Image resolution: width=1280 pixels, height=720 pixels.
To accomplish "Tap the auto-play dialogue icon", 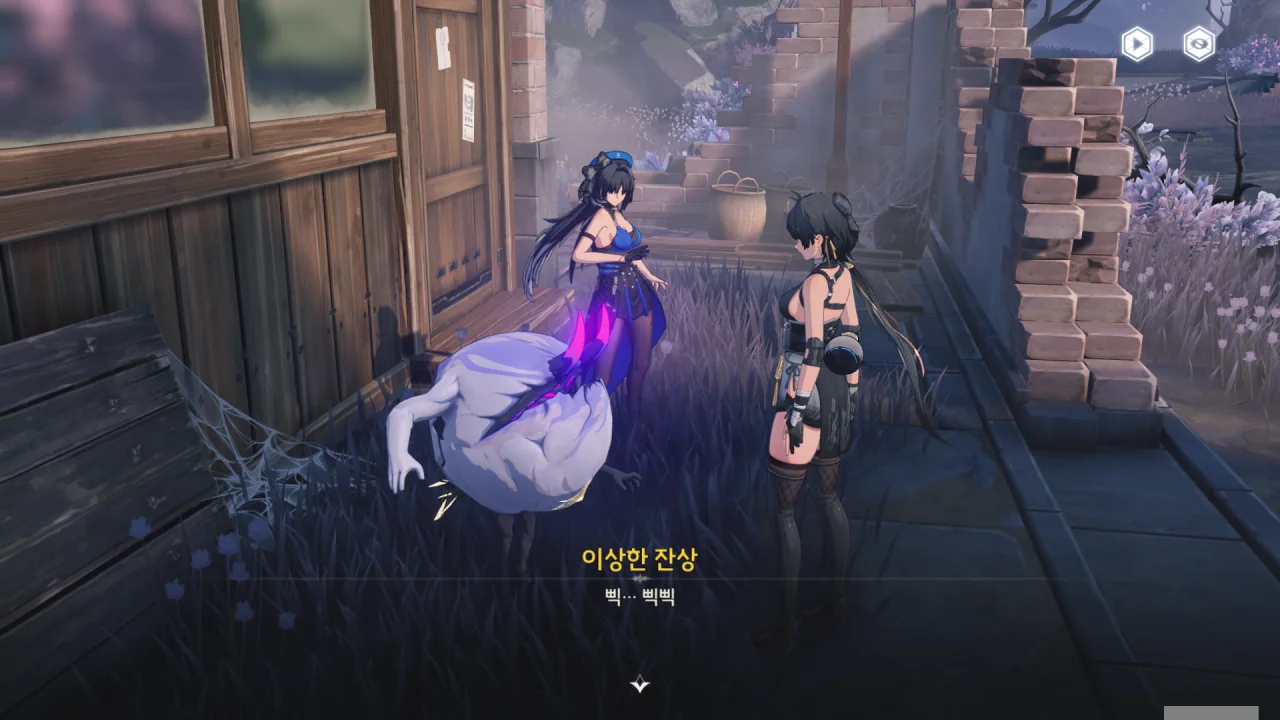I will [1137, 44].
